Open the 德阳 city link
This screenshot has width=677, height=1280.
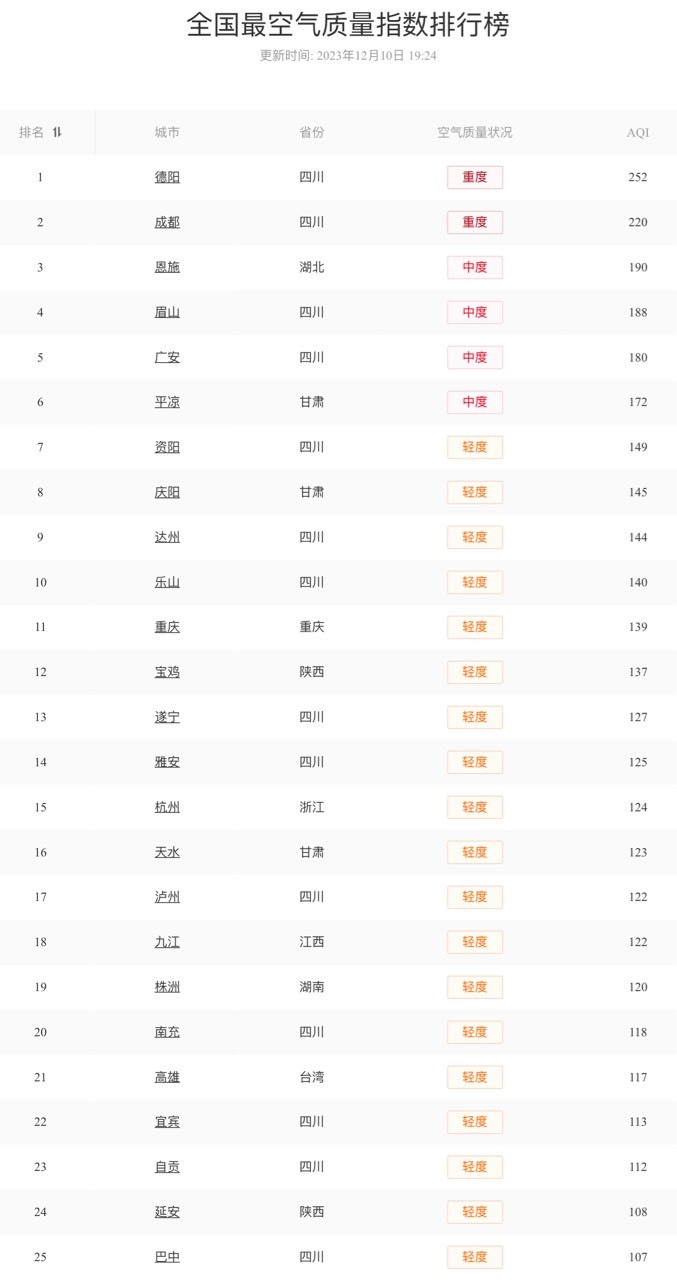coord(167,177)
